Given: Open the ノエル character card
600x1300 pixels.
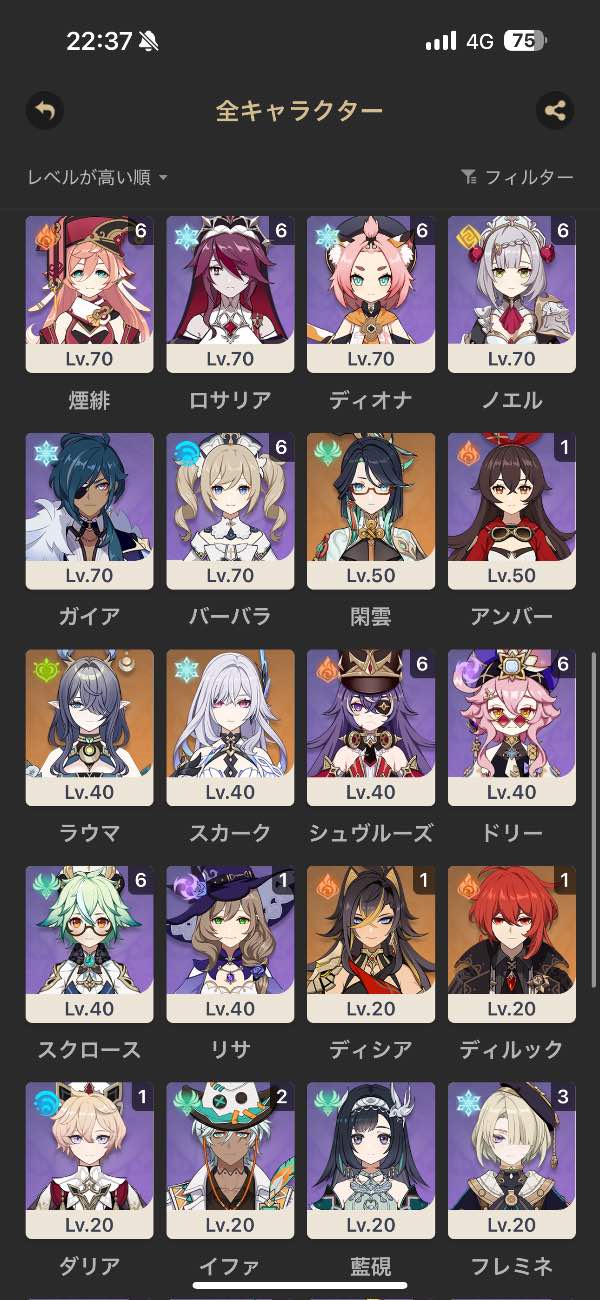Looking at the screenshot, I should [x=512, y=294].
